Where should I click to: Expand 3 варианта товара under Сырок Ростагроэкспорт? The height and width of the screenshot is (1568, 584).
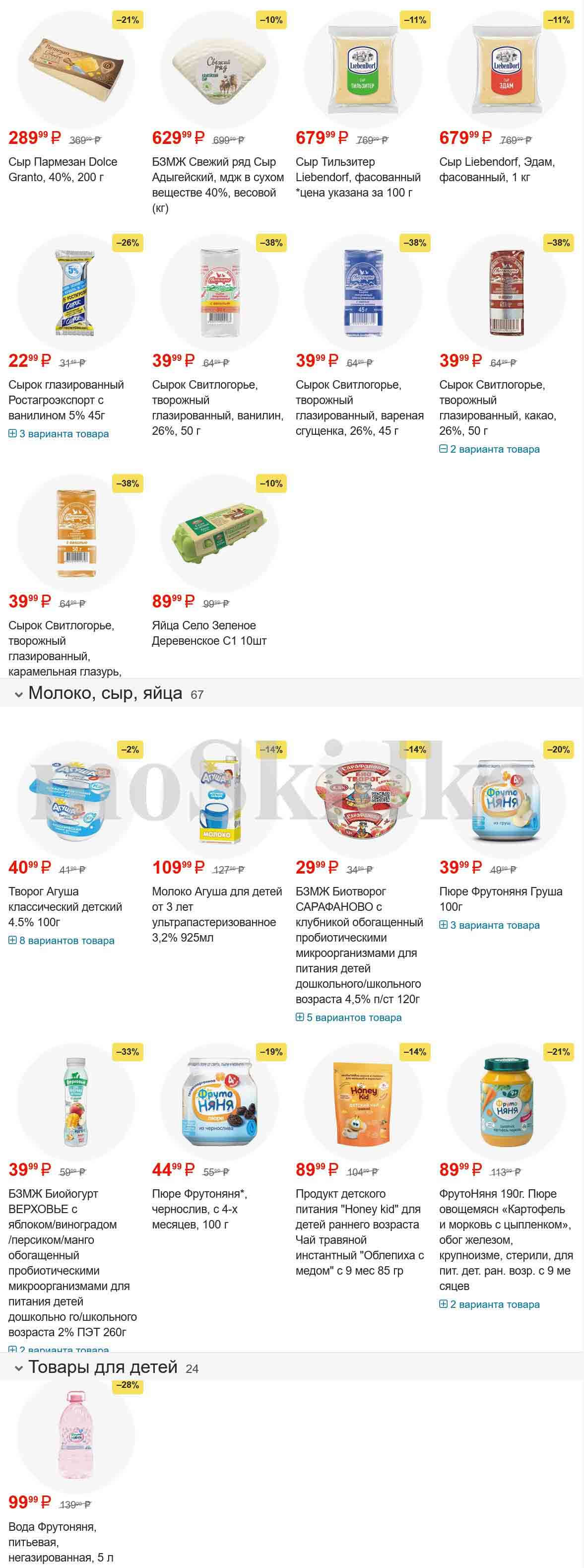59,434
